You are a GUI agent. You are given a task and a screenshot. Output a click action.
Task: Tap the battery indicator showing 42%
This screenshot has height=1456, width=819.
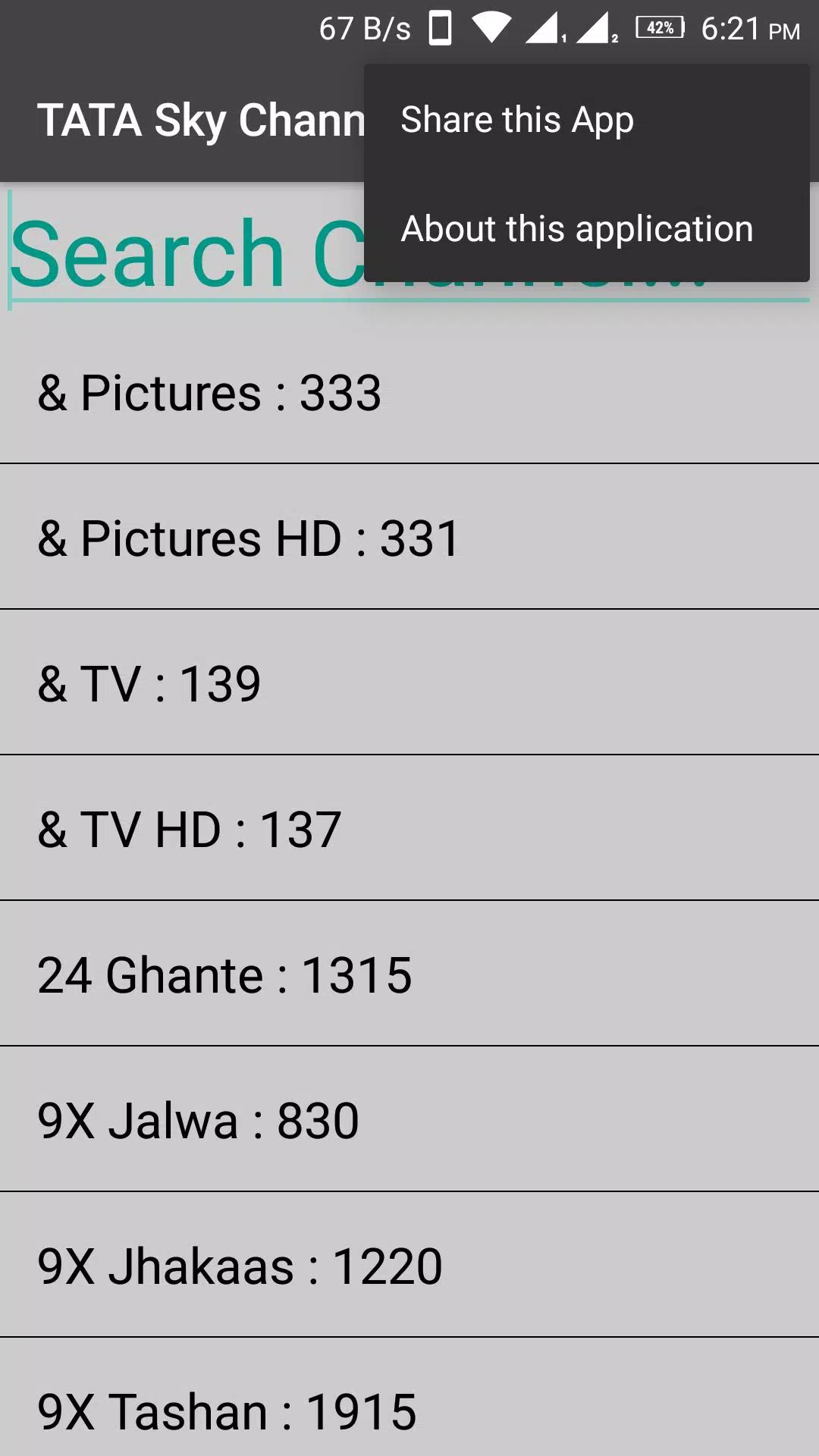coord(659,29)
